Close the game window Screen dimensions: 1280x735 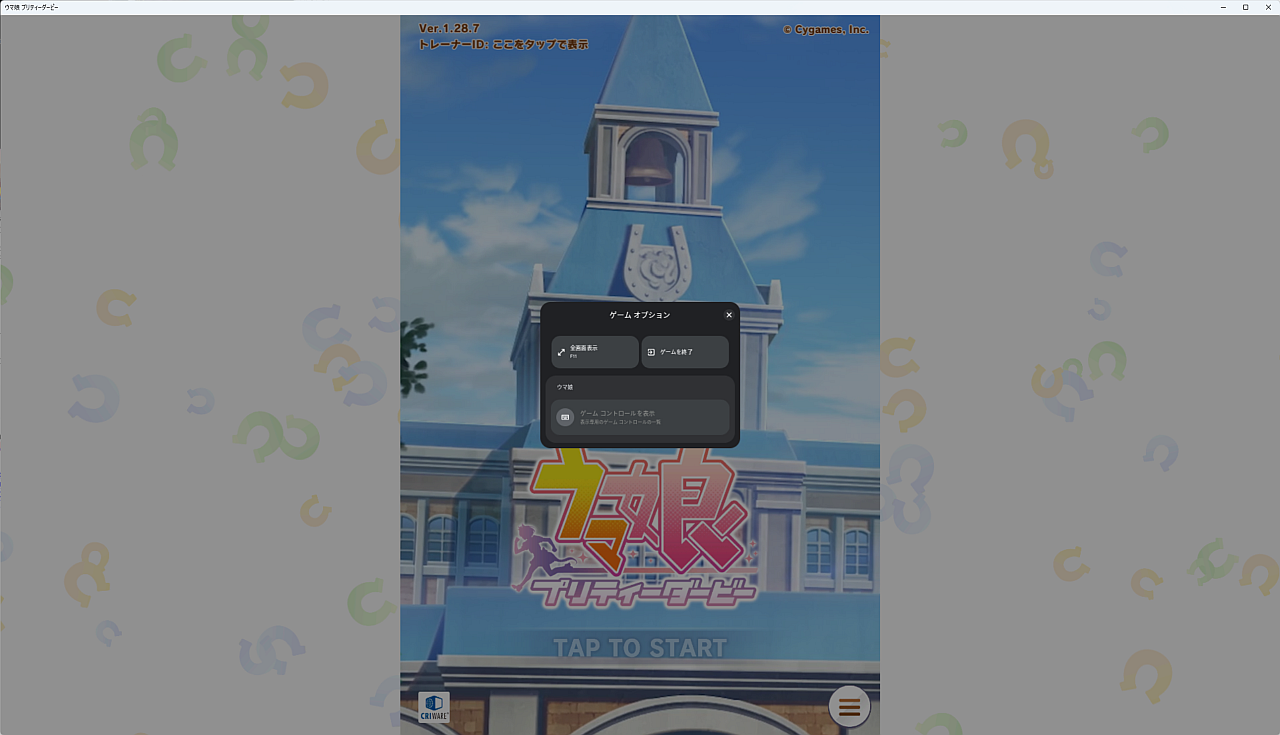tap(1266, 7)
